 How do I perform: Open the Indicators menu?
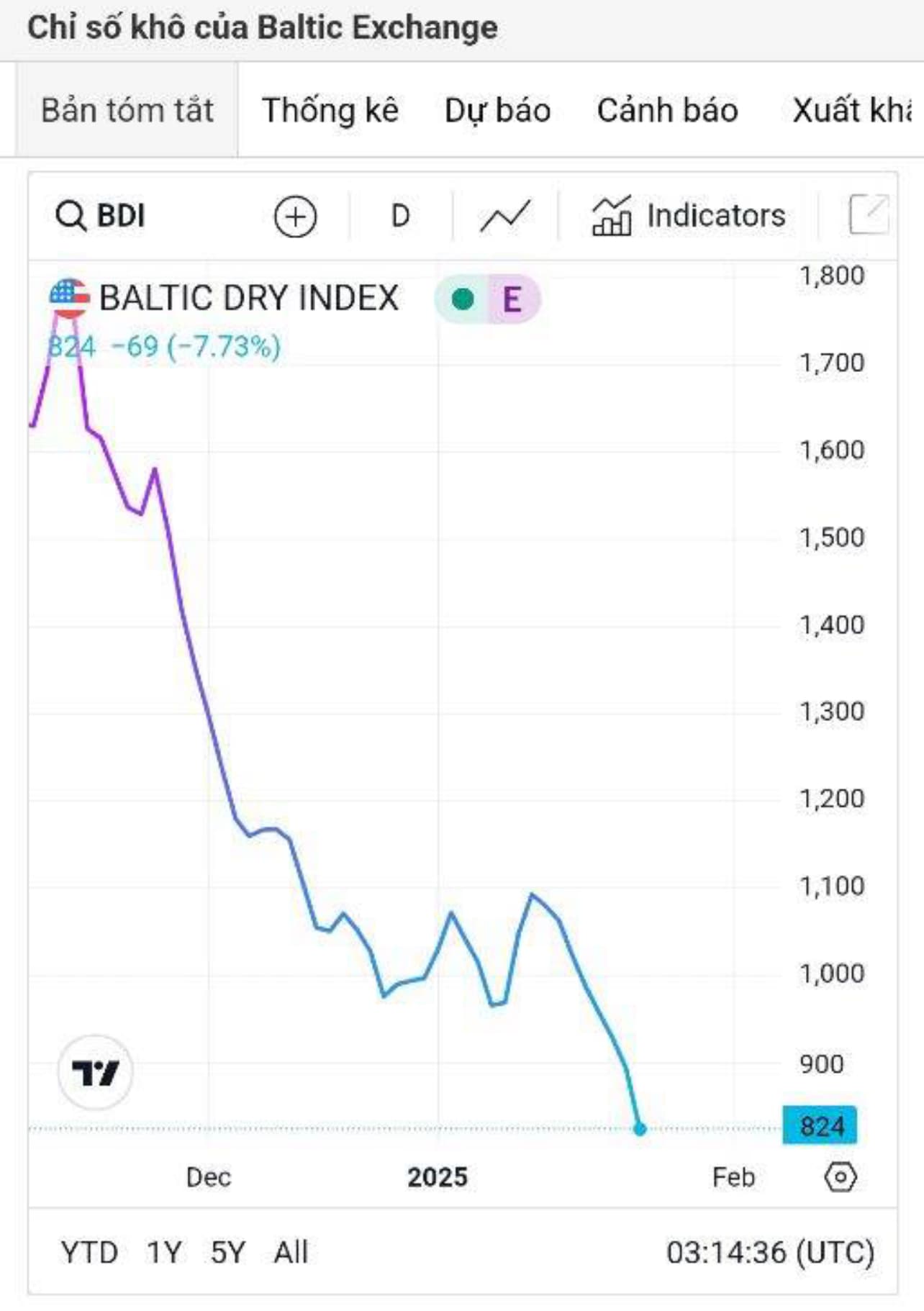tap(689, 216)
